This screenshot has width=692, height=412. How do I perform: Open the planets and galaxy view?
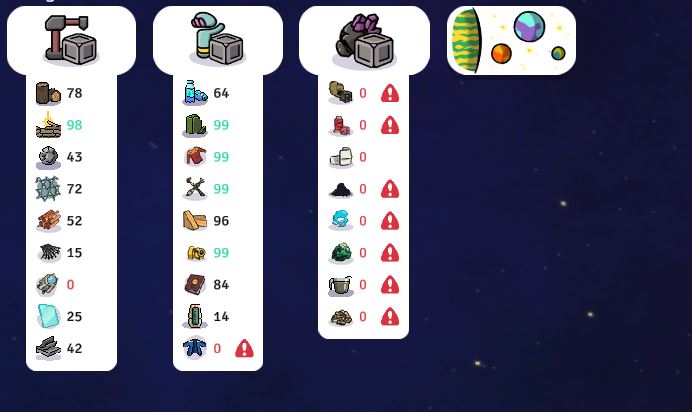pyautogui.click(x=511, y=41)
